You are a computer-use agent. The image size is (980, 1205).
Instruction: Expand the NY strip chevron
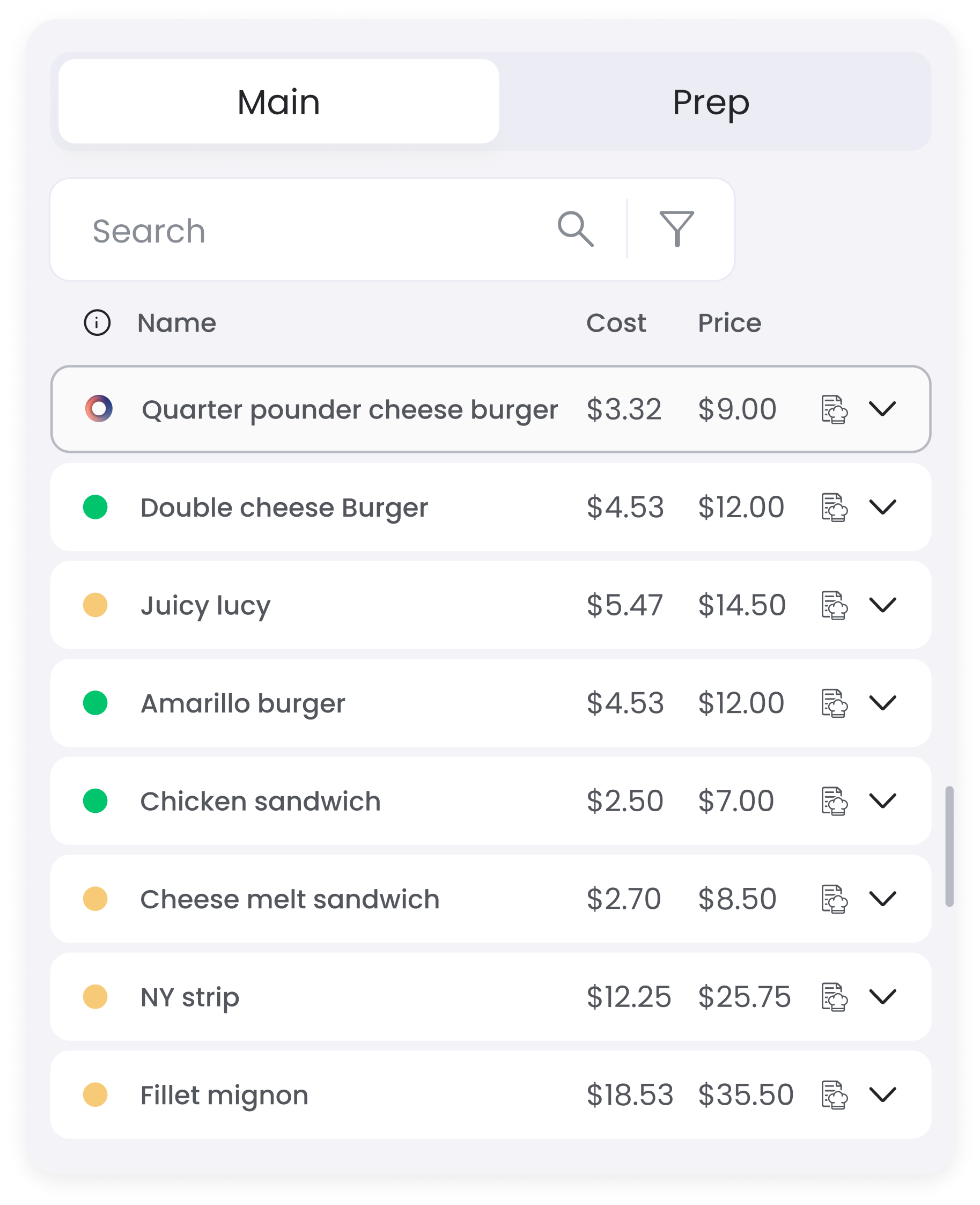tap(882, 997)
